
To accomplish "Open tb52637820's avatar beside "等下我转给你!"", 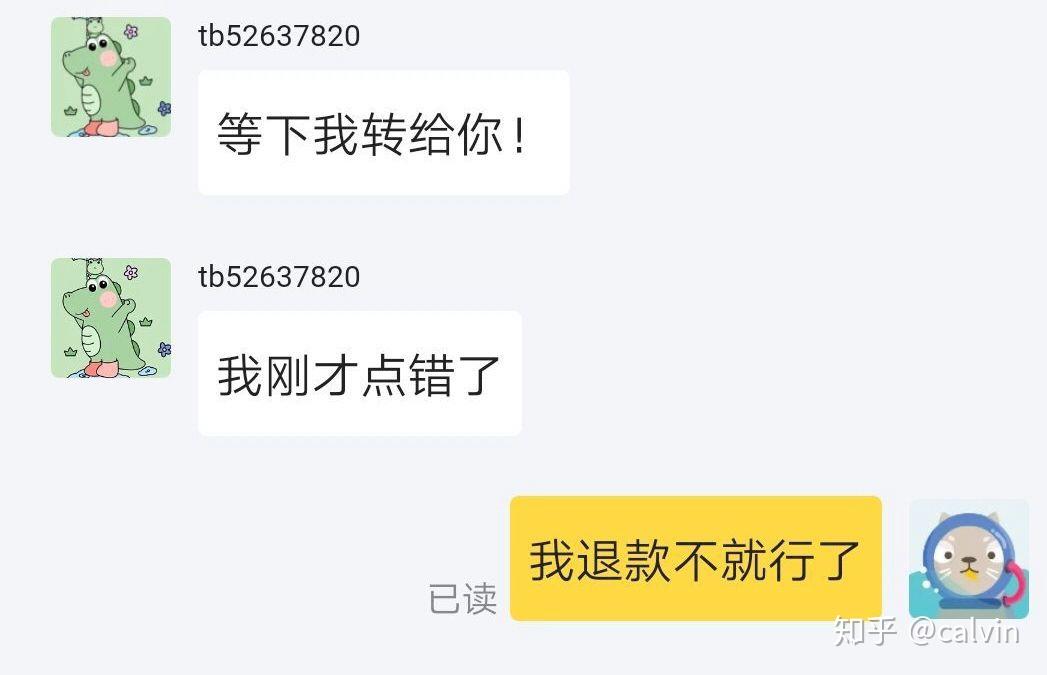I will click(111, 77).
